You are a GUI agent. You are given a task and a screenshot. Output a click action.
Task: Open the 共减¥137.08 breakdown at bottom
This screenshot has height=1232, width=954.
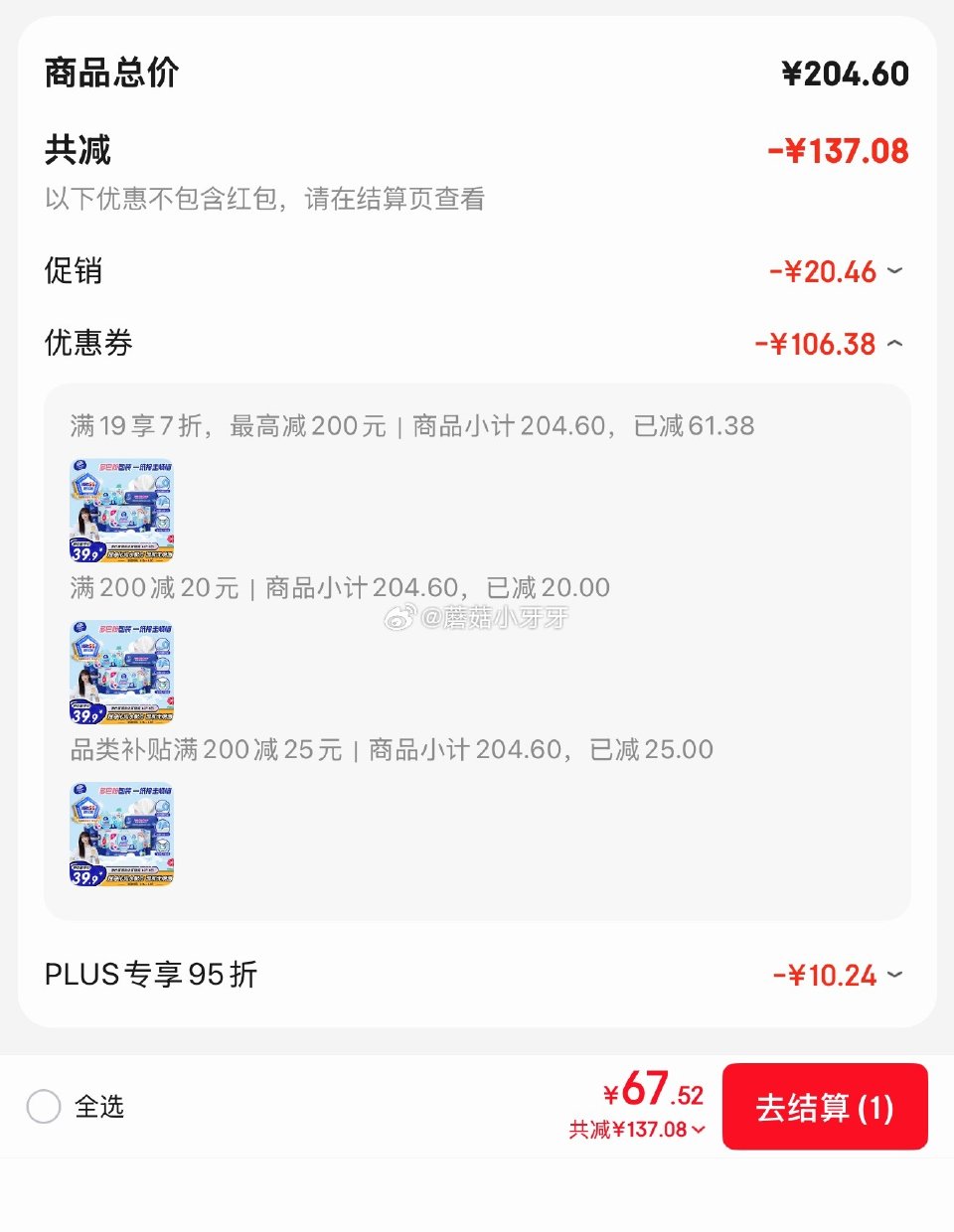[x=636, y=1129]
